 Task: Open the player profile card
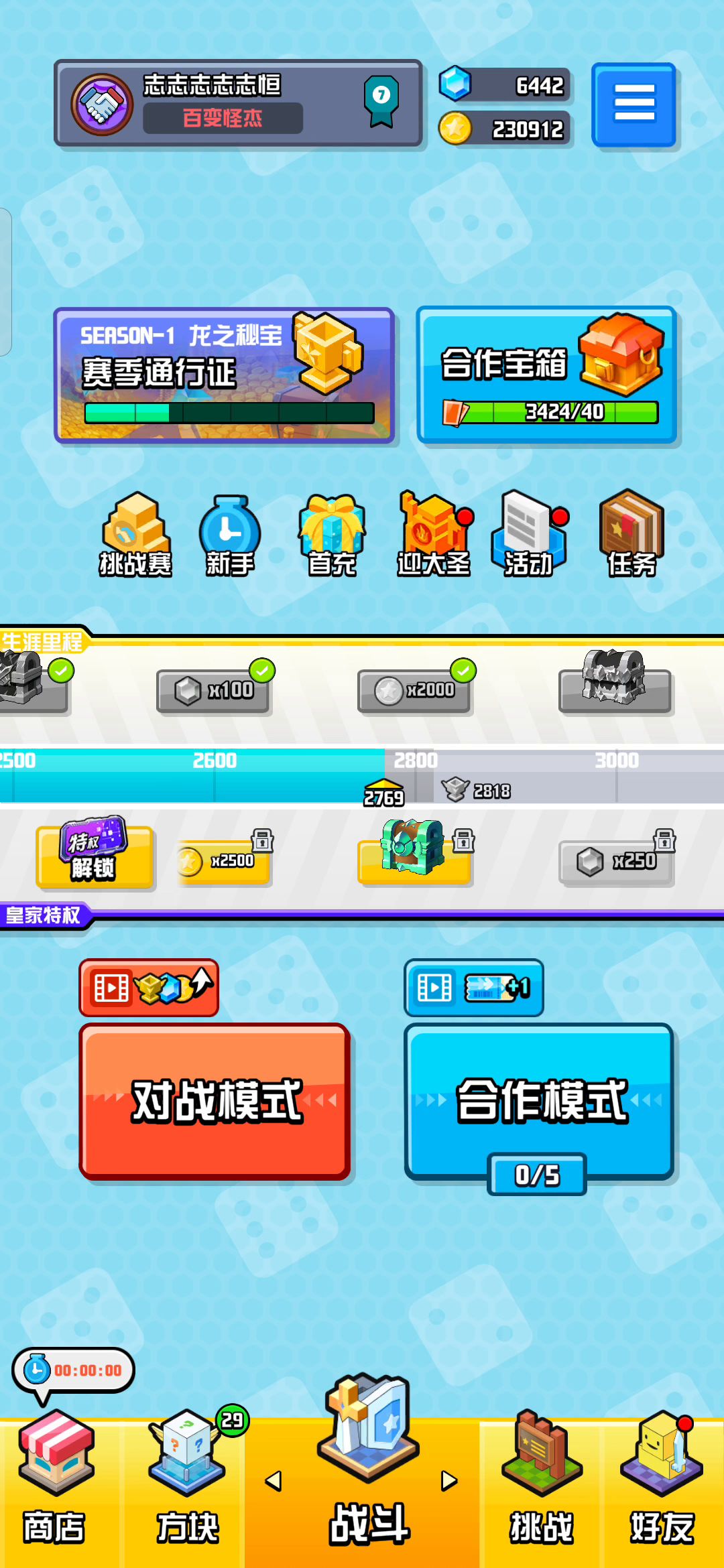point(238,103)
